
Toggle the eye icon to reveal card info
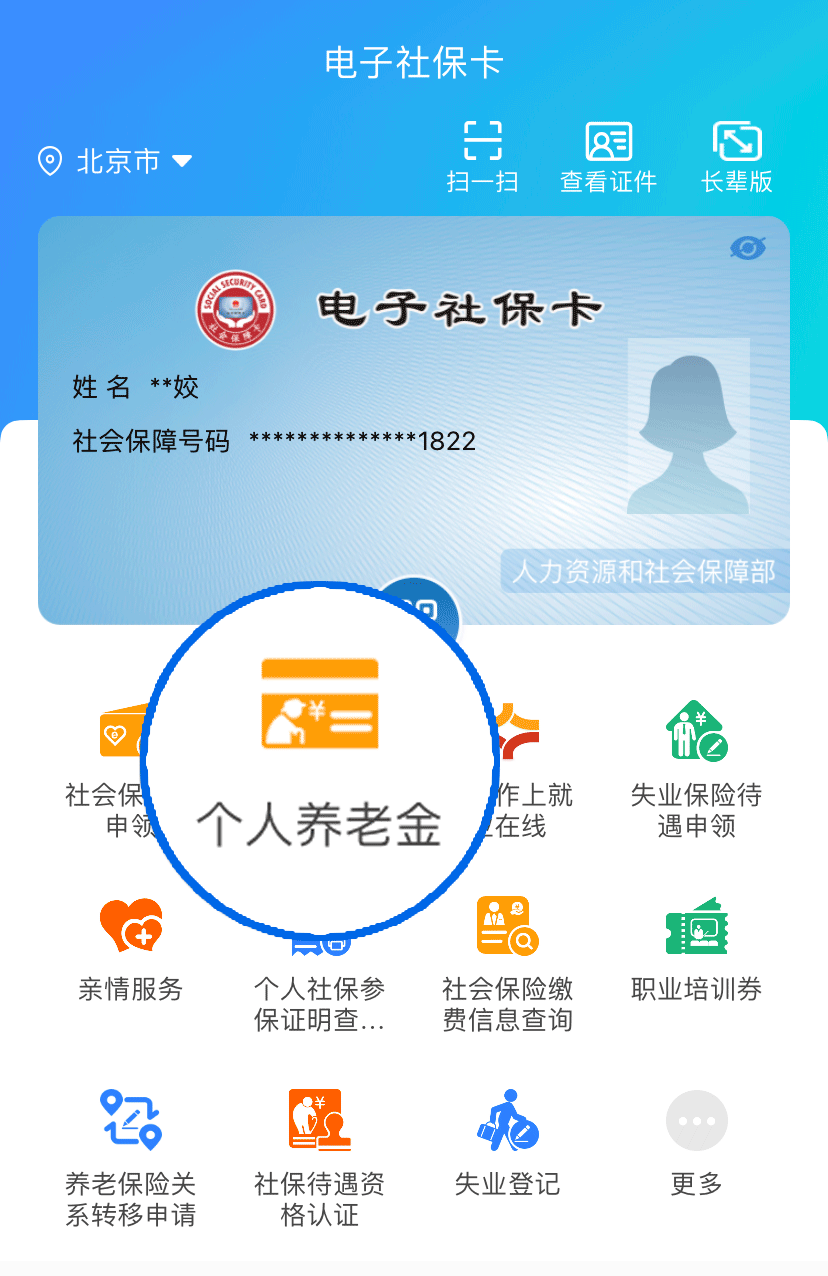pyautogui.click(x=747, y=248)
